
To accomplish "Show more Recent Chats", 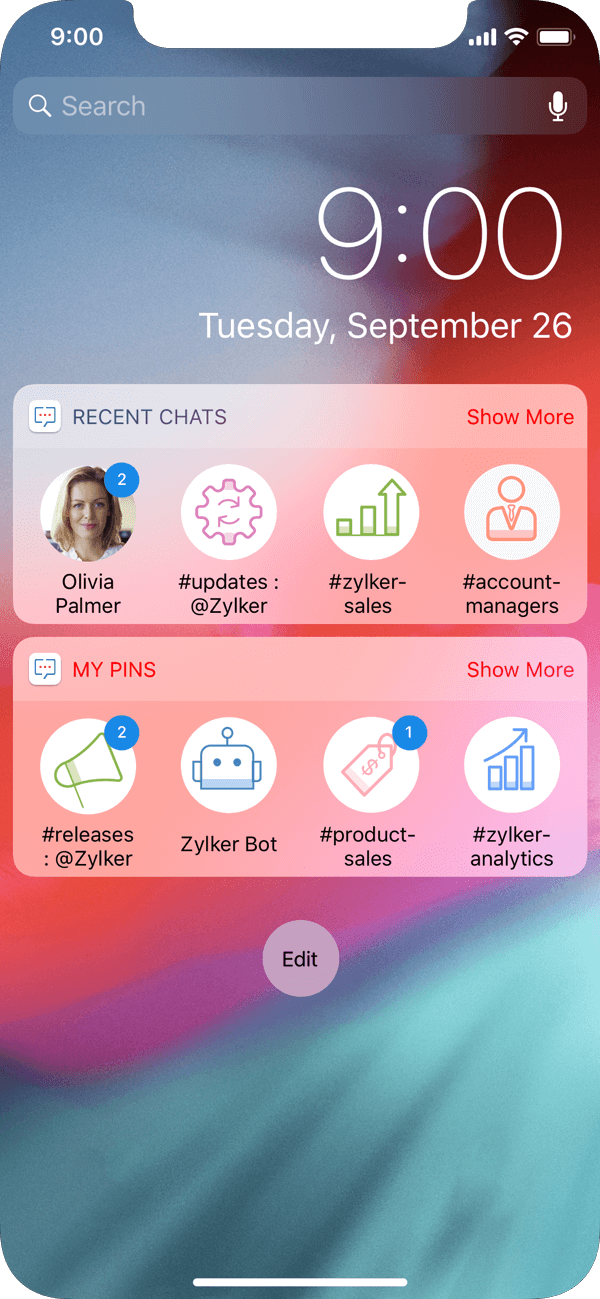I will coord(520,417).
